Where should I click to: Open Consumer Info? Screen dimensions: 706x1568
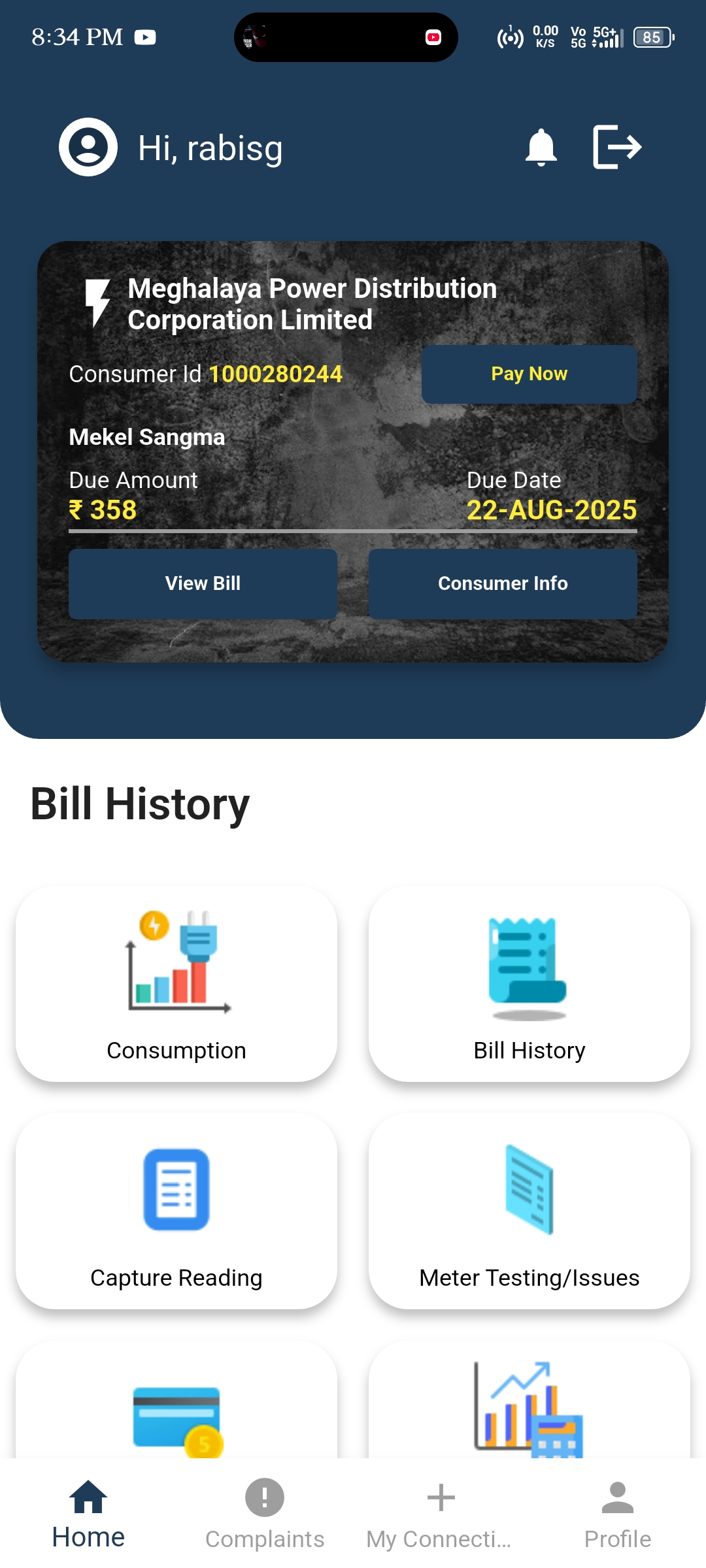[503, 583]
